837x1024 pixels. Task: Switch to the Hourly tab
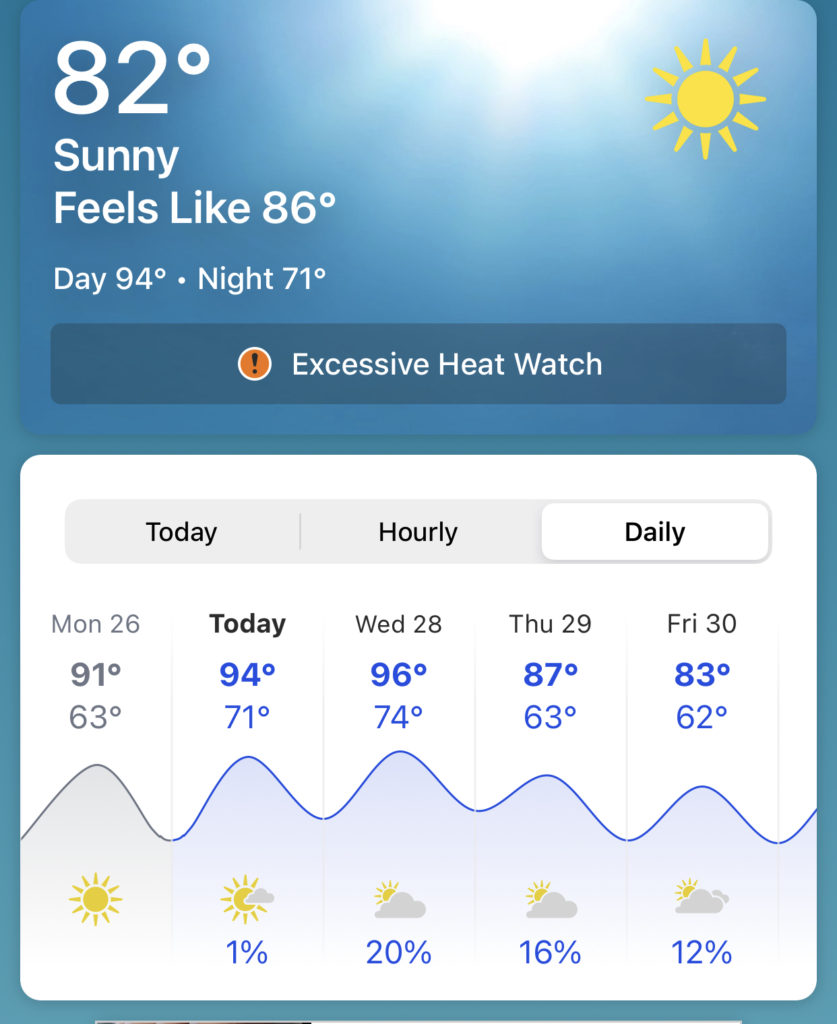[418, 532]
